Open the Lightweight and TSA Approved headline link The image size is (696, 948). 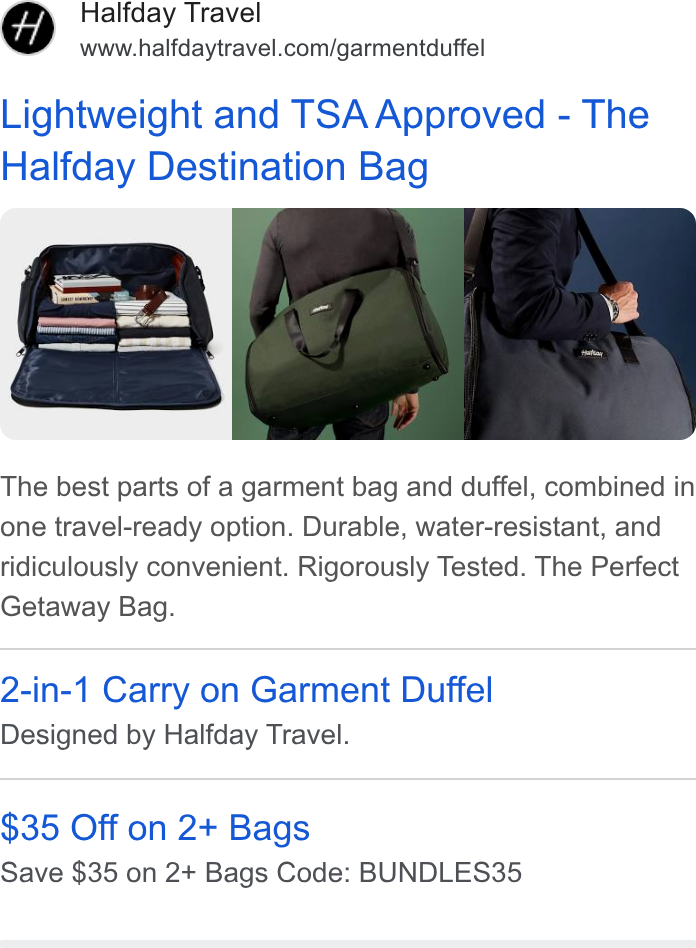pos(325,140)
